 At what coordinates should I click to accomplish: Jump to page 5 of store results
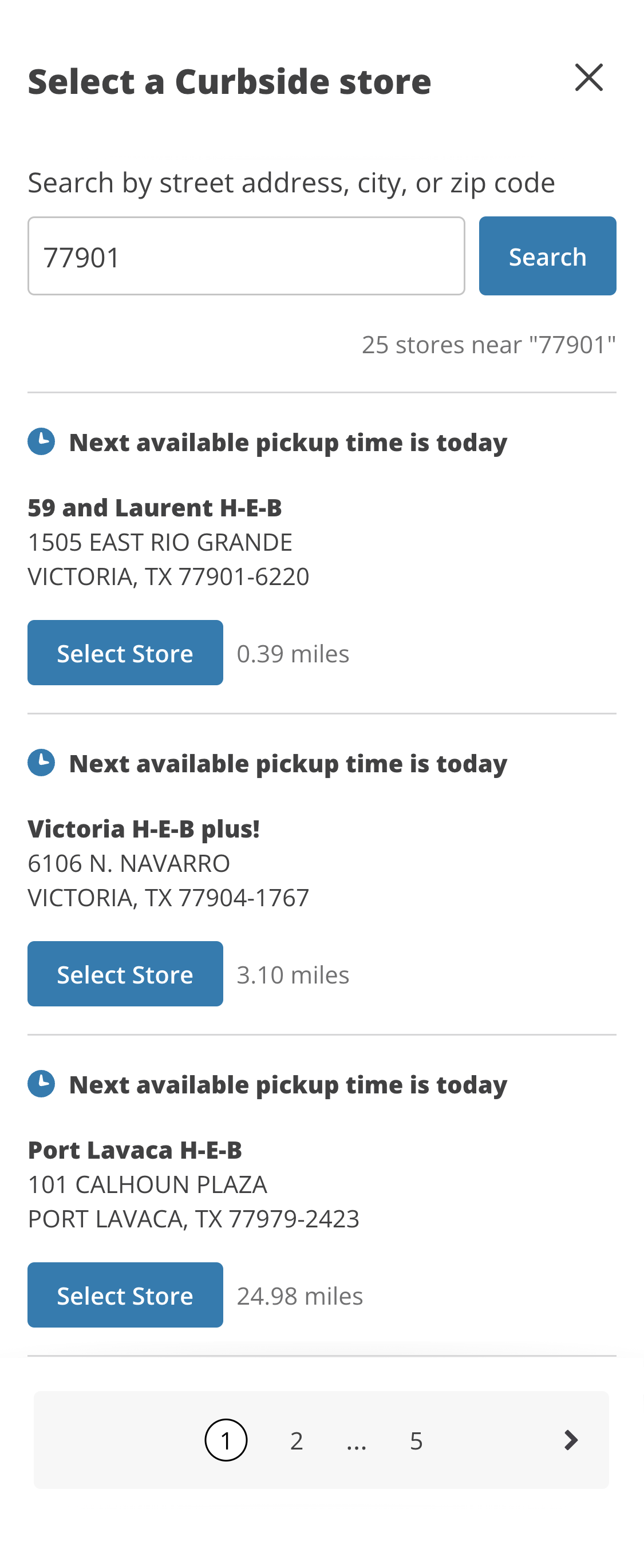[x=416, y=1440]
